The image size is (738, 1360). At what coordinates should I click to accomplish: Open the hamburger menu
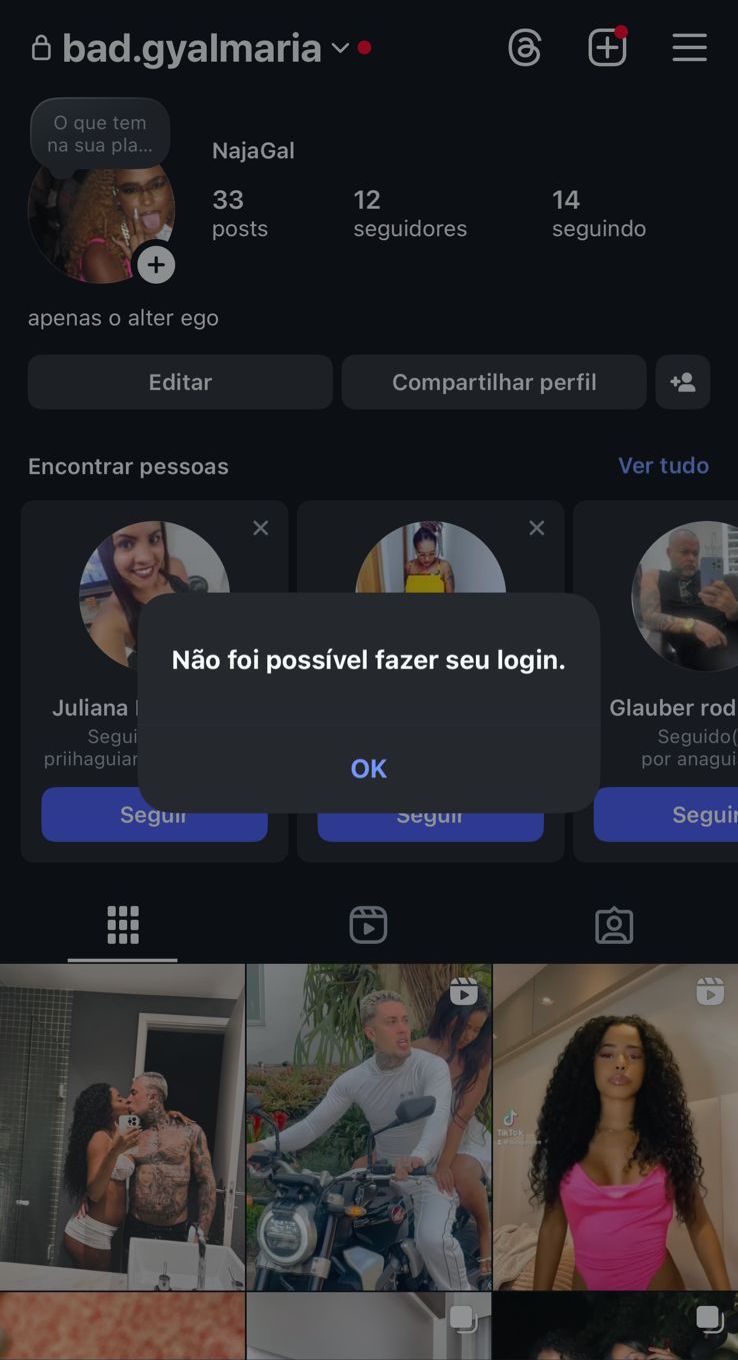click(689, 48)
